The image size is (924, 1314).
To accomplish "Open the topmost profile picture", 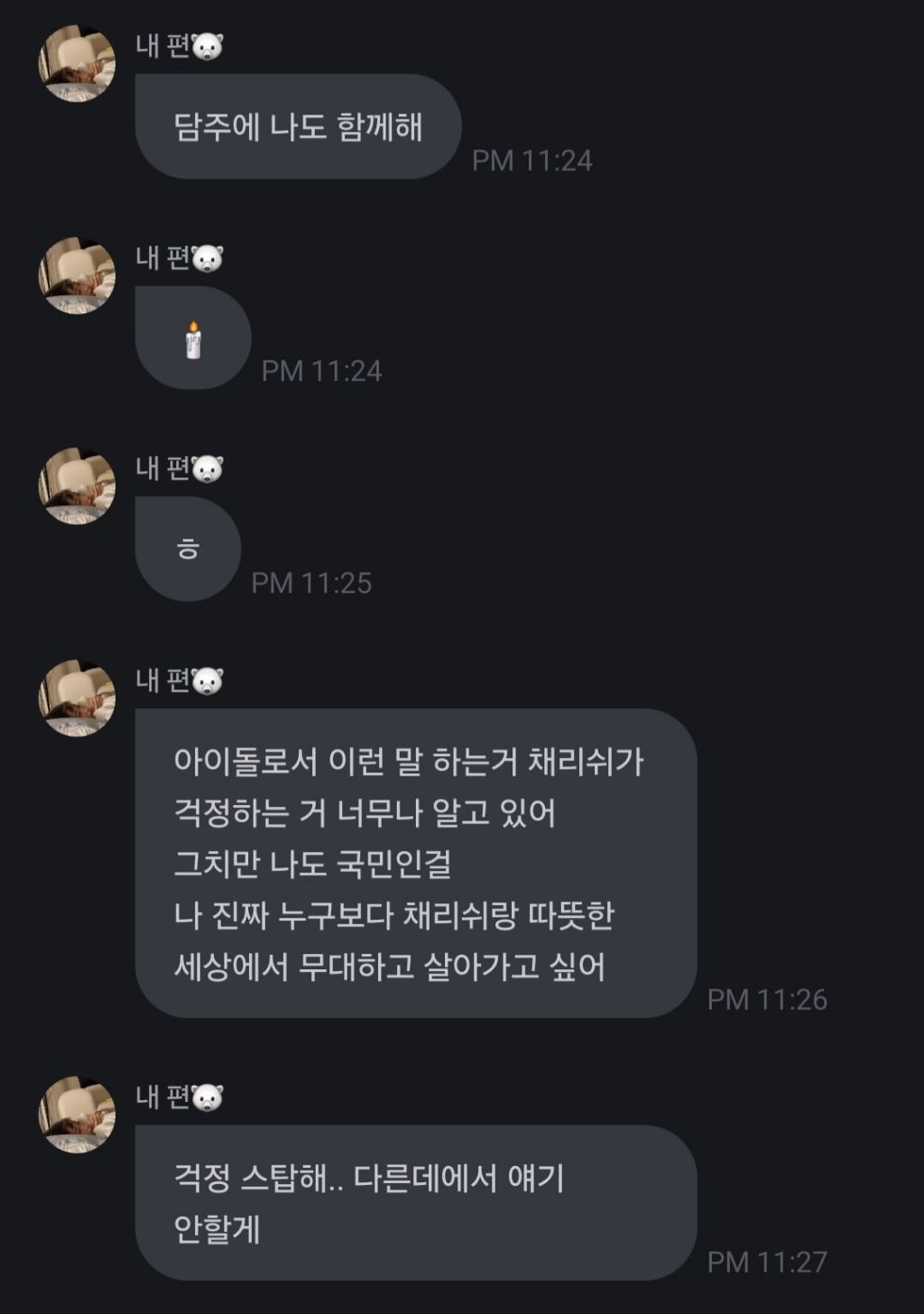I will [77, 61].
